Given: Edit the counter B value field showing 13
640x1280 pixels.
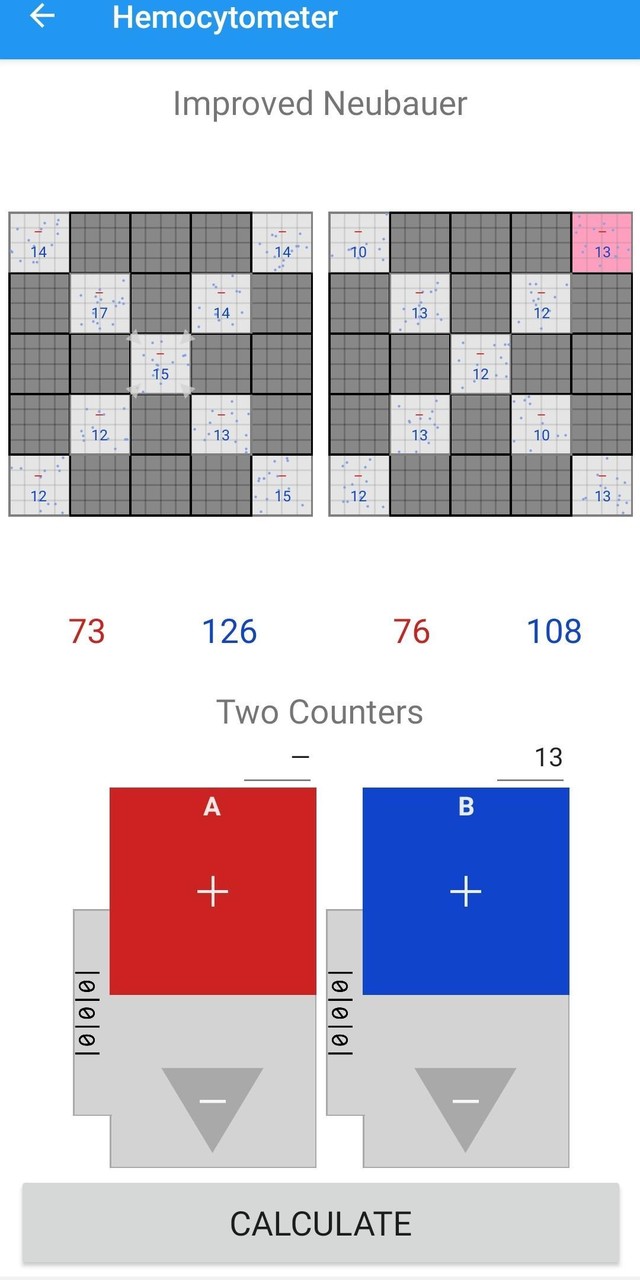Looking at the screenshot, I should pyautogui.click(x=532, y=759).
